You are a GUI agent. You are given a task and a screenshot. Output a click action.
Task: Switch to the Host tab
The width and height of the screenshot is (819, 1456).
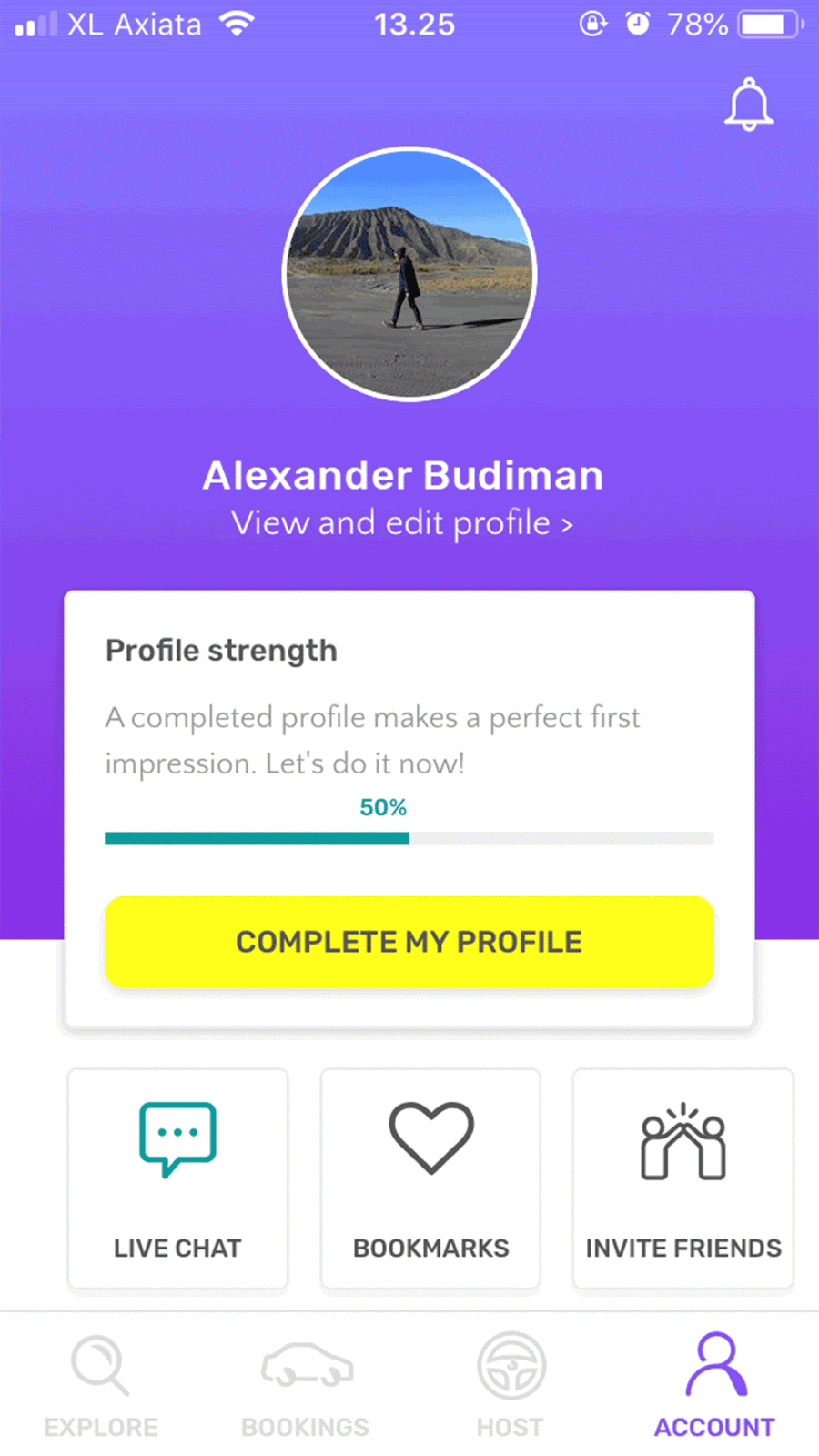511,1385
